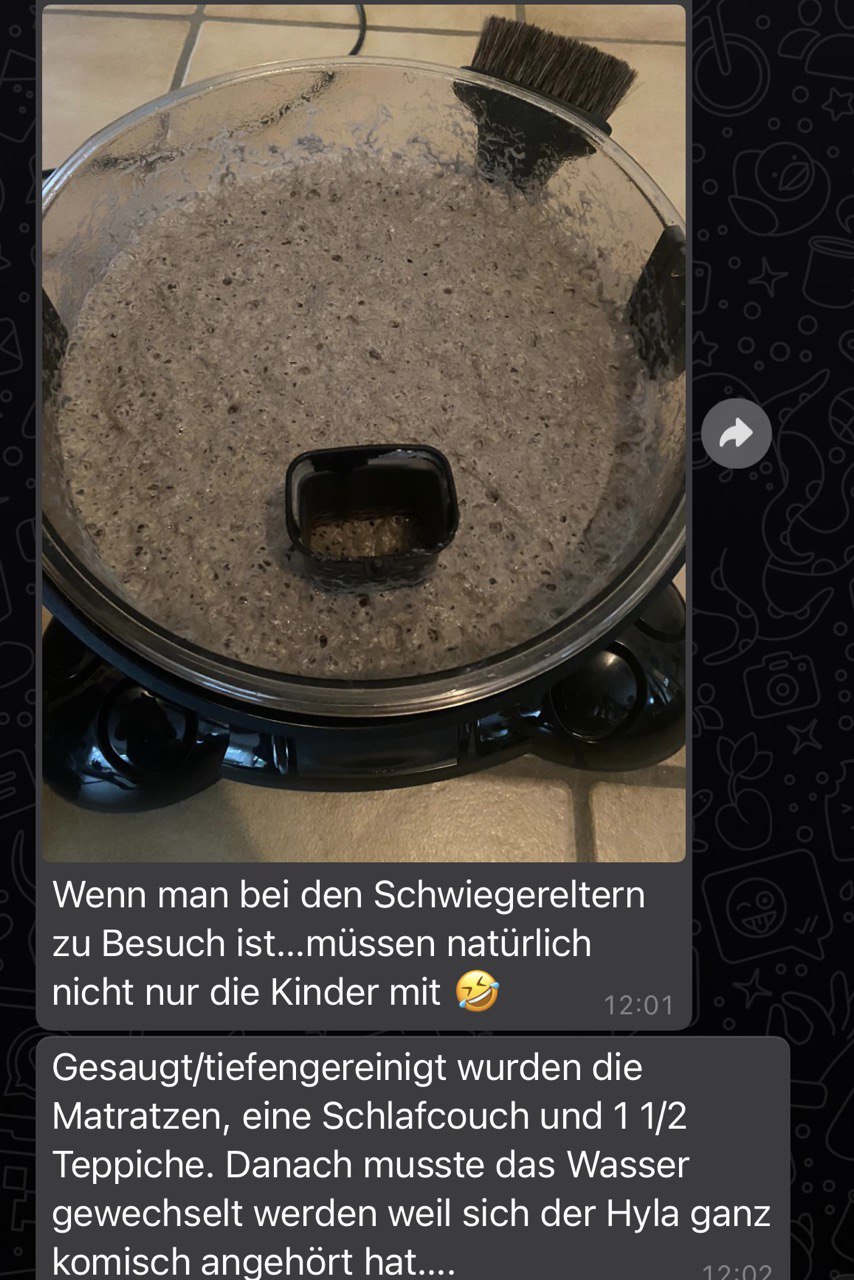Forward the photo message with the arrow
Screen dimensions: 854x1280
pyautogui.click(x=736, y=433)
